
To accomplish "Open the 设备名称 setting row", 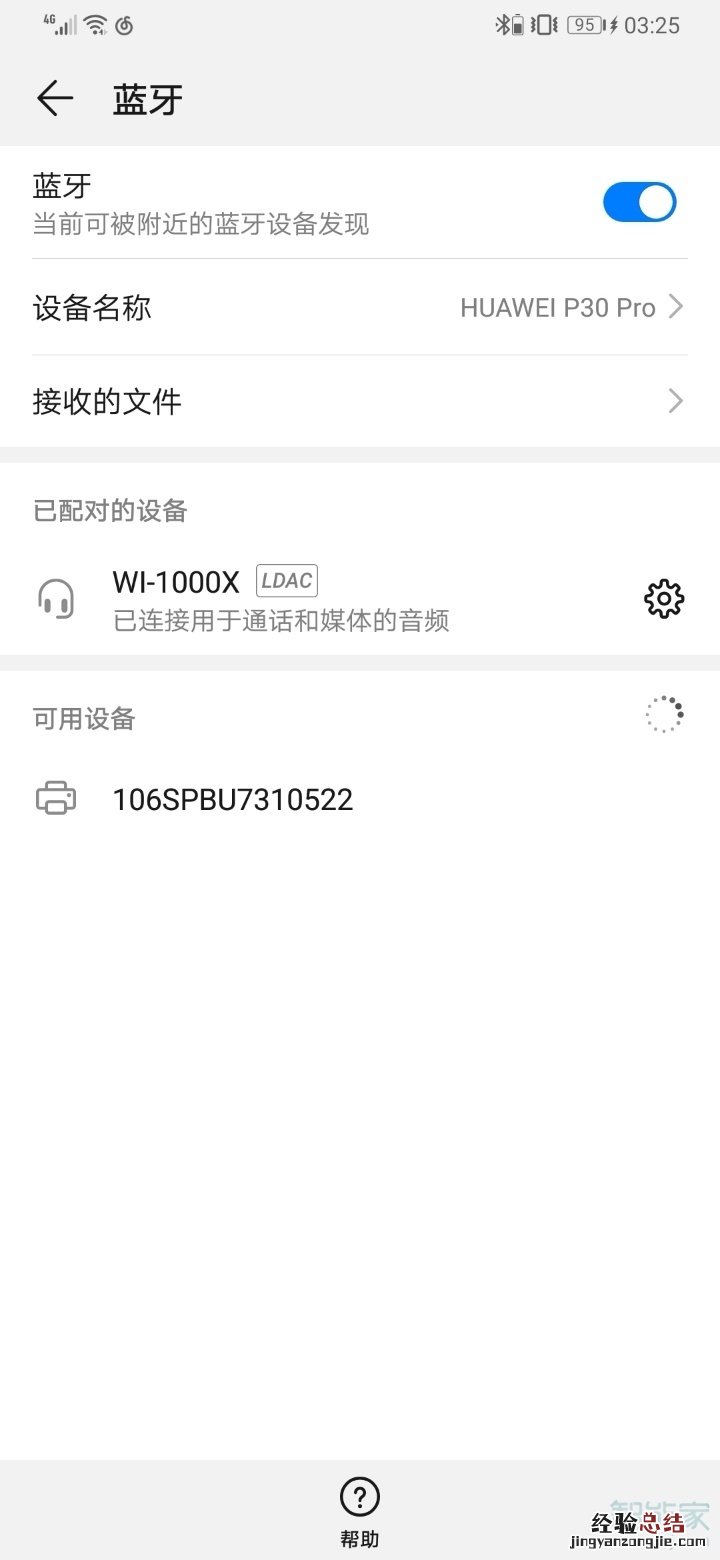I will click(360, 307).
